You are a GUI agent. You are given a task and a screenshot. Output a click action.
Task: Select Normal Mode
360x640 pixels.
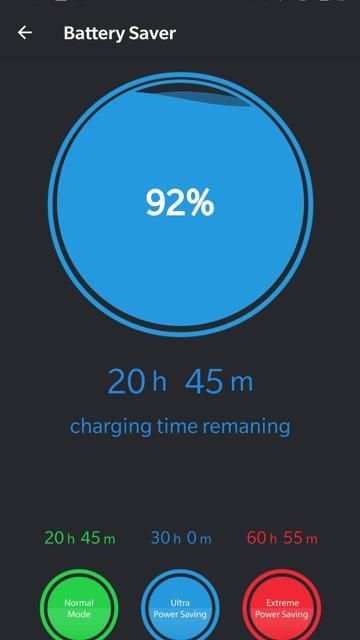[79, 608]
